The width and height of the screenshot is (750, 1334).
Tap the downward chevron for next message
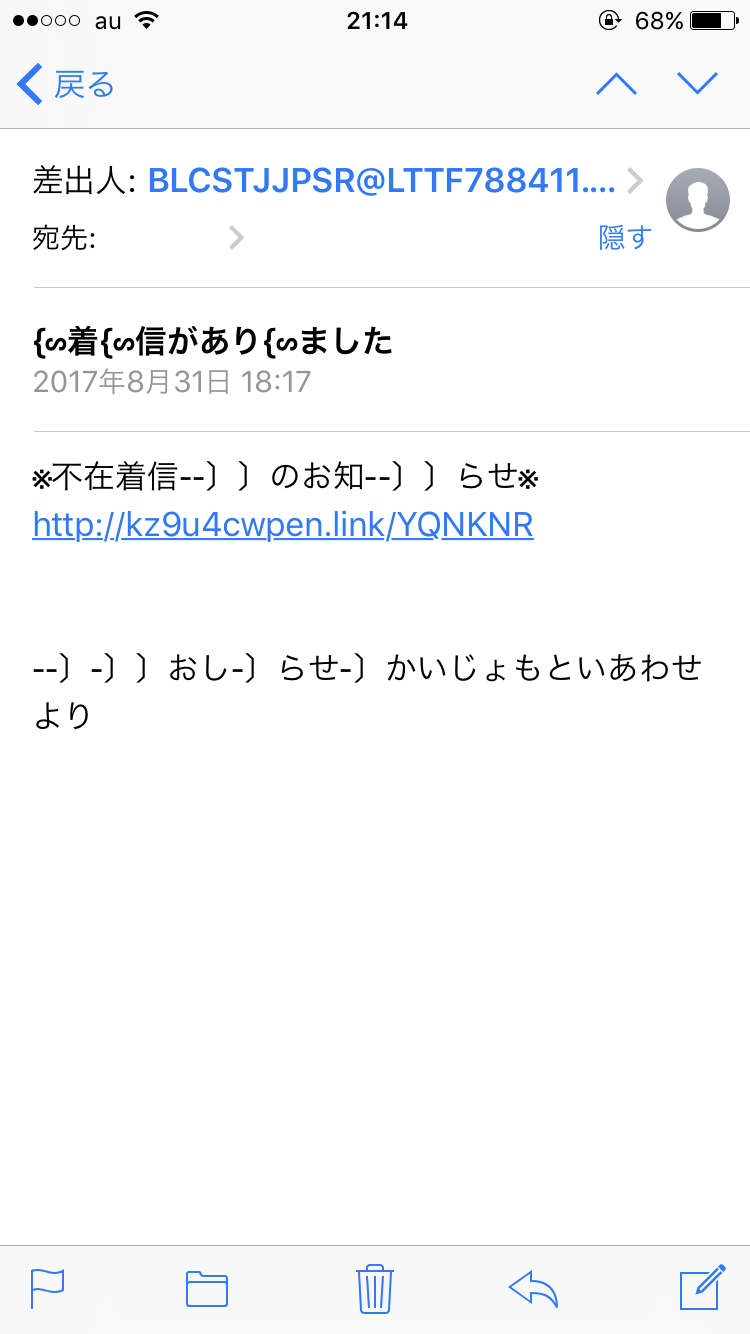[697, 84]
